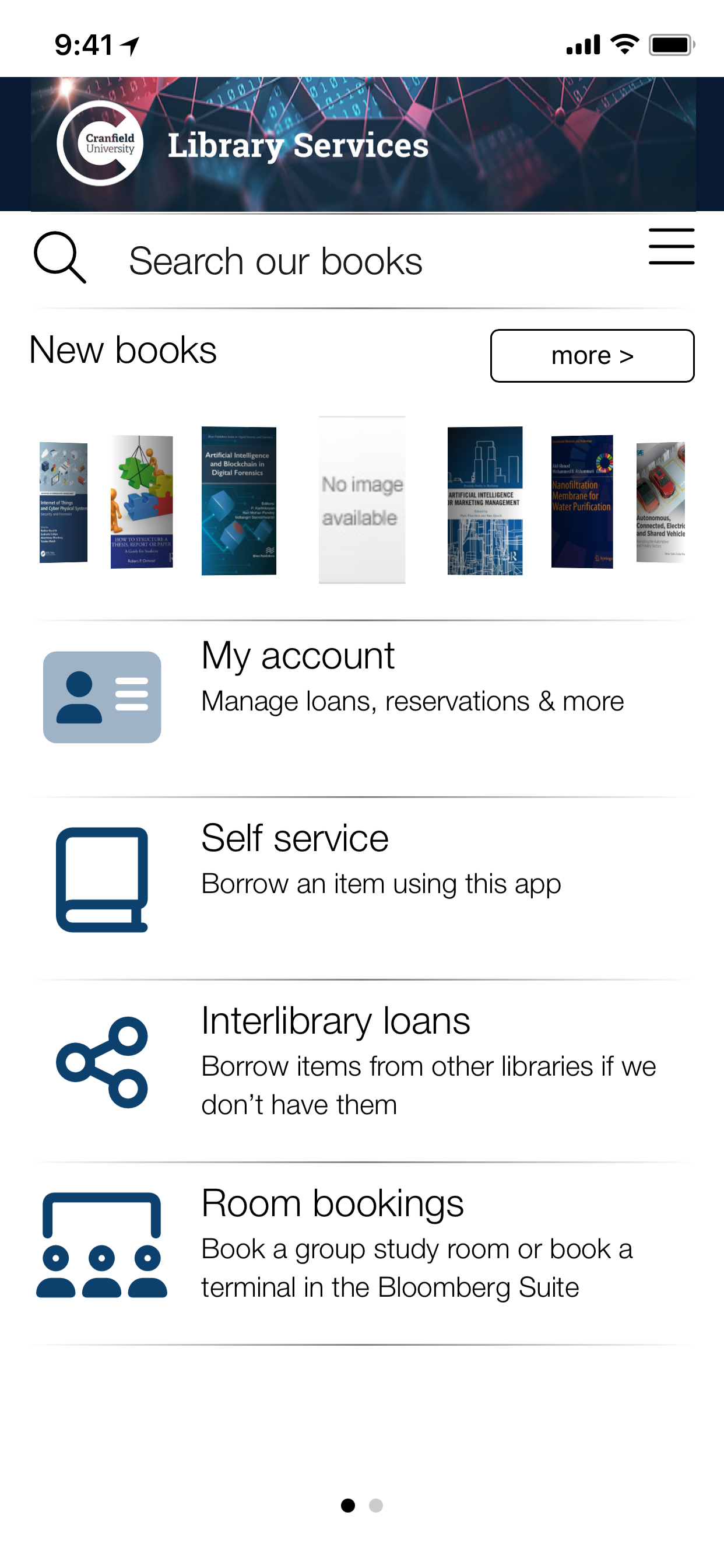Image resolution: width=724 pixels, height=1568 pixels.
Task: Open the Search our books field
Action: [x=275, y=262]
